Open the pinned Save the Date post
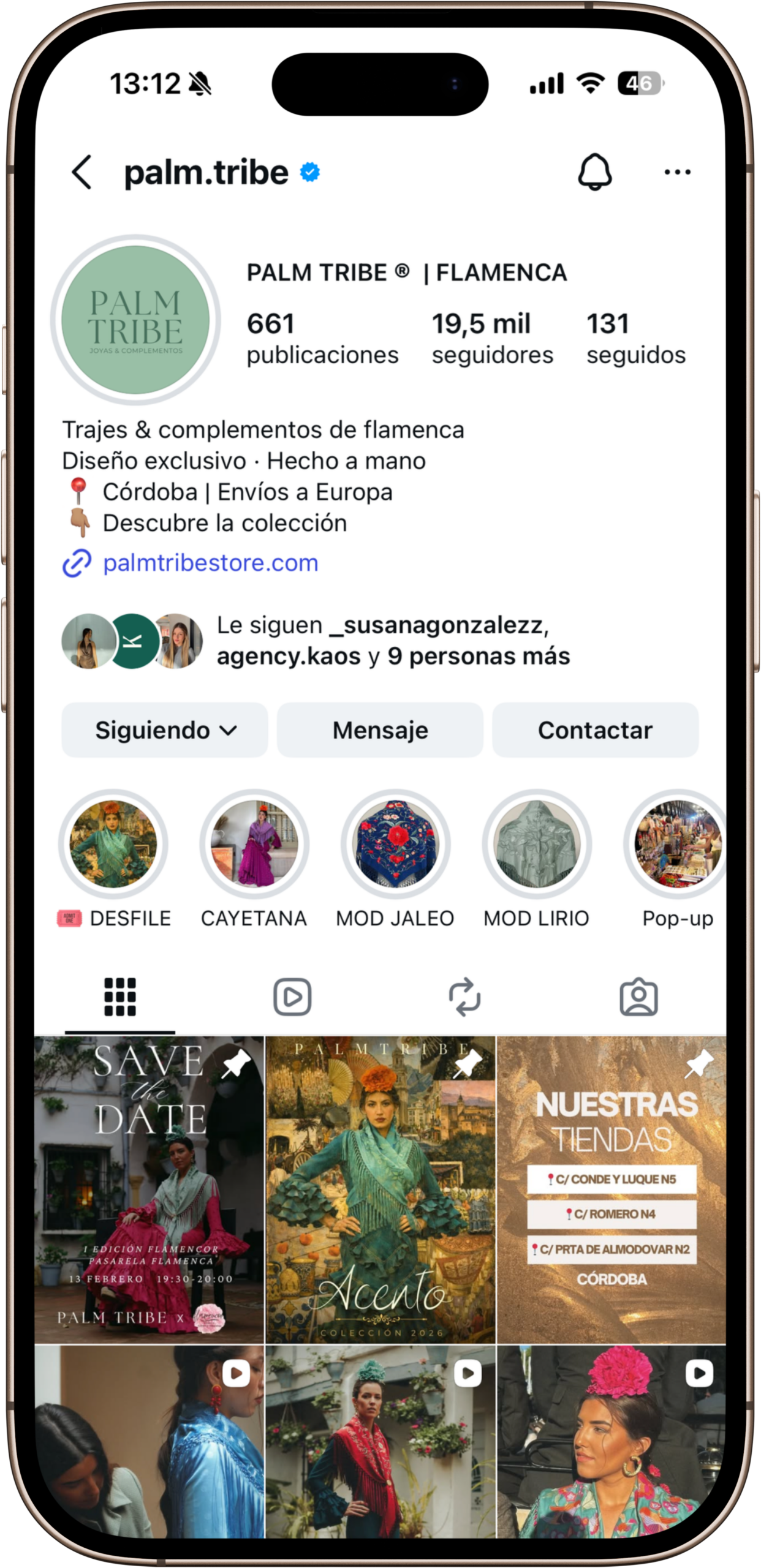761x1568 pixels. pos(149,1189)
